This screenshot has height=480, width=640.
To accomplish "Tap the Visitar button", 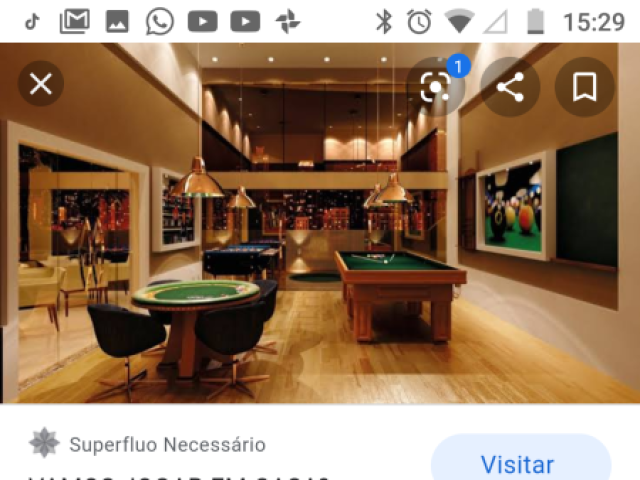I will tap(520, 464).
